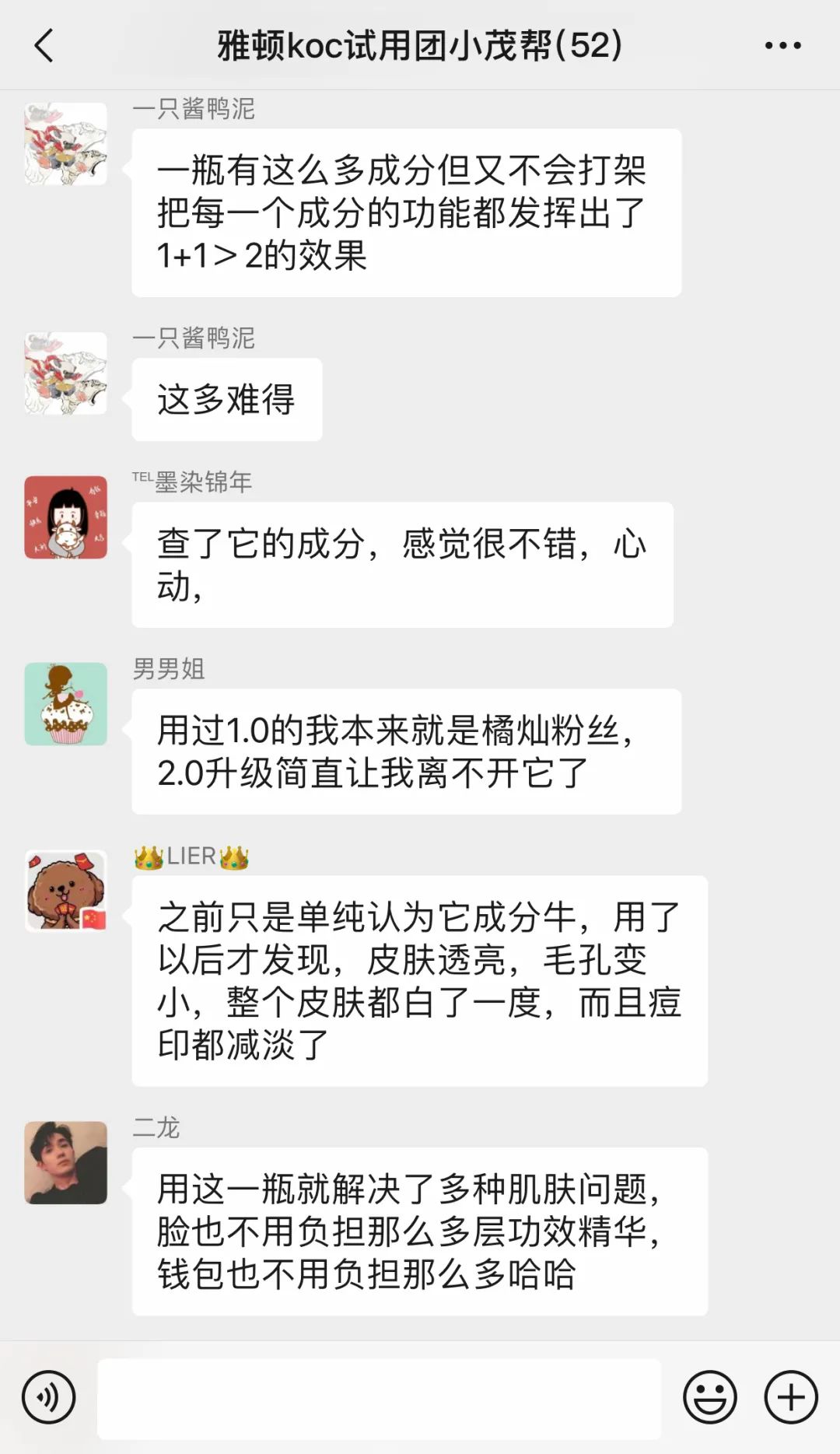
Task: Open 二龙's profile avatar
Action: [x=66, y=1162]
